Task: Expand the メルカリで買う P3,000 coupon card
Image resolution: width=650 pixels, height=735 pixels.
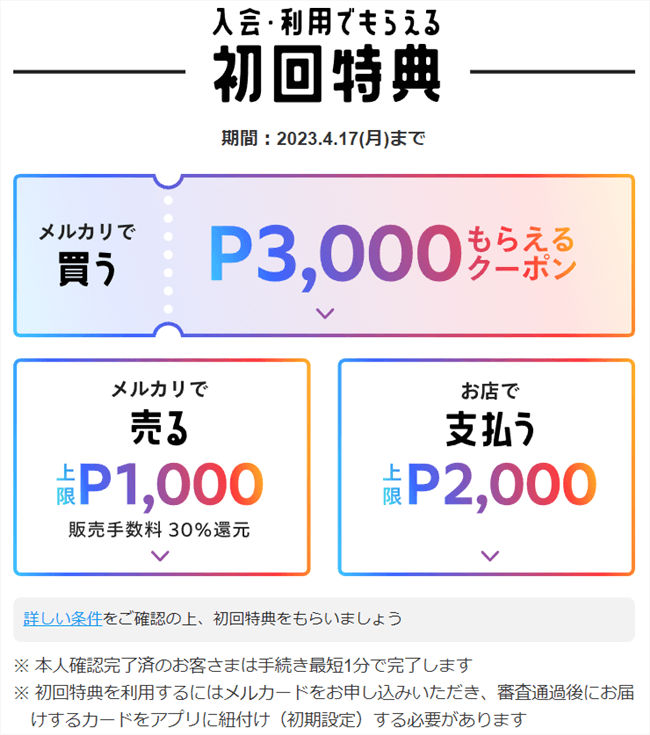Action: [x=324, y=314]
